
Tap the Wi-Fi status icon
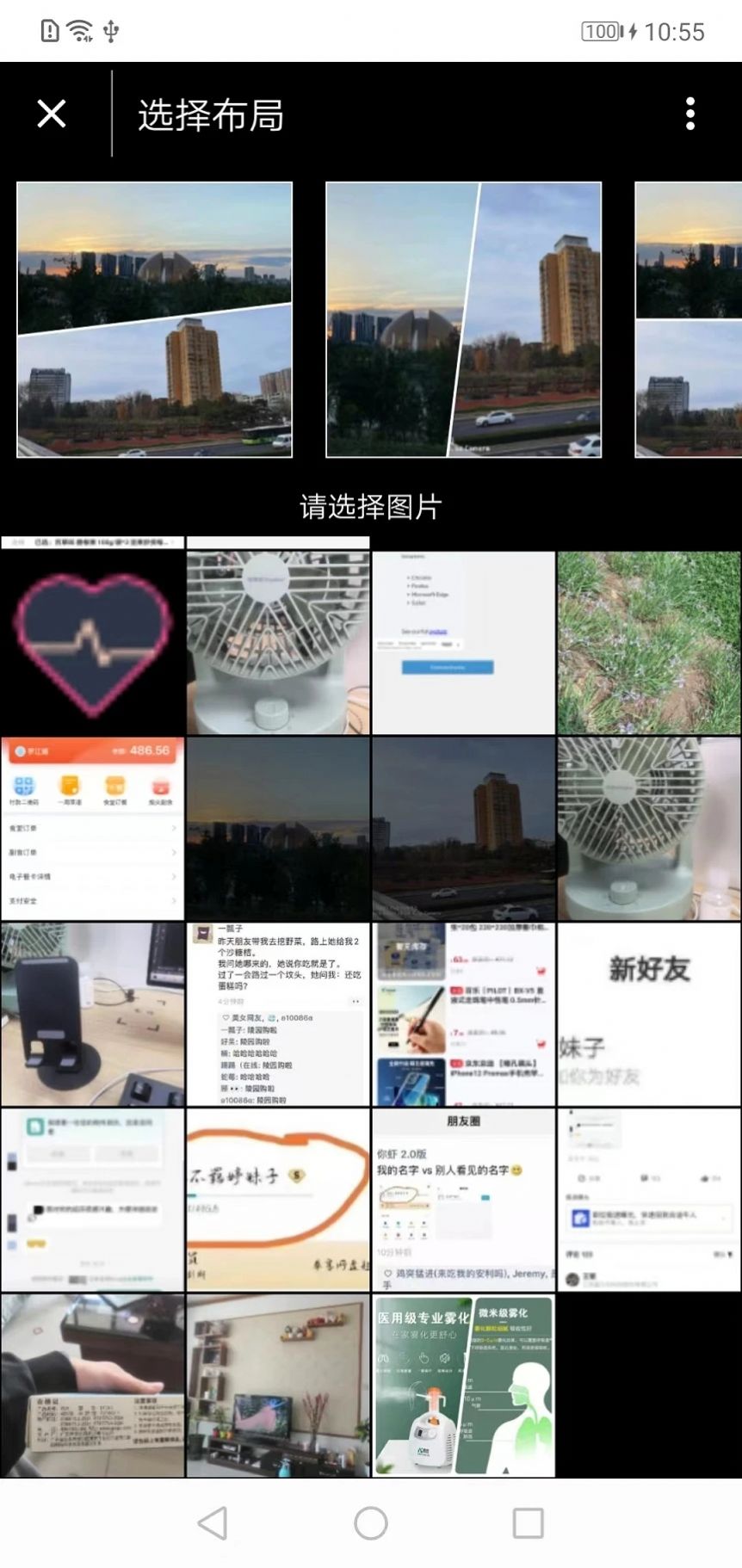pos(77,28)
